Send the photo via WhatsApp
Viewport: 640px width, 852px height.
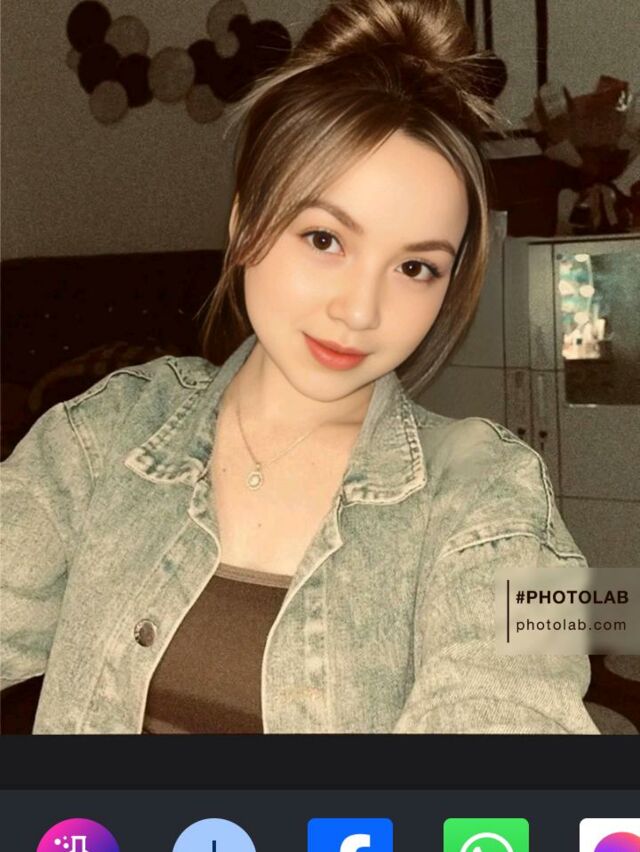click(x=486, y=835)
